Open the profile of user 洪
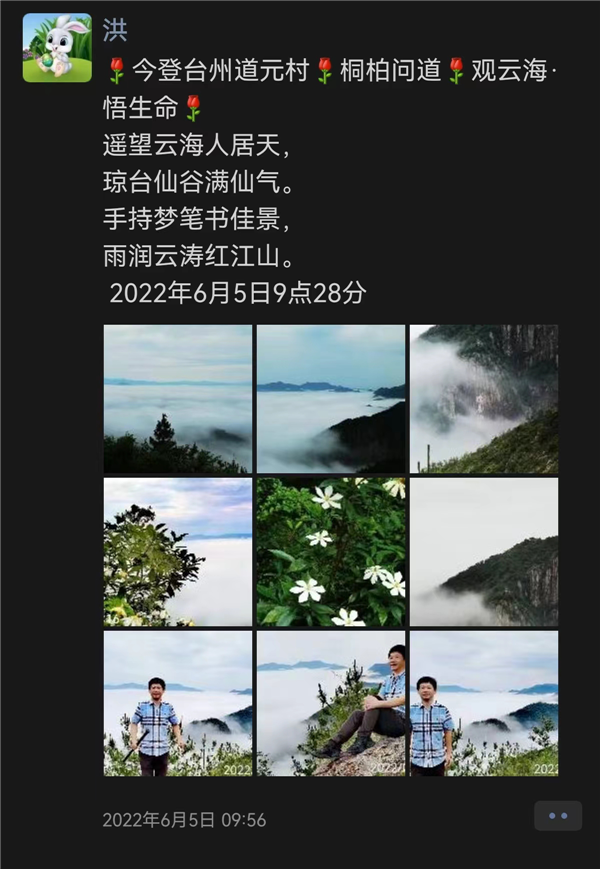This screenshot has height=869, width=600. pos(115,31)
